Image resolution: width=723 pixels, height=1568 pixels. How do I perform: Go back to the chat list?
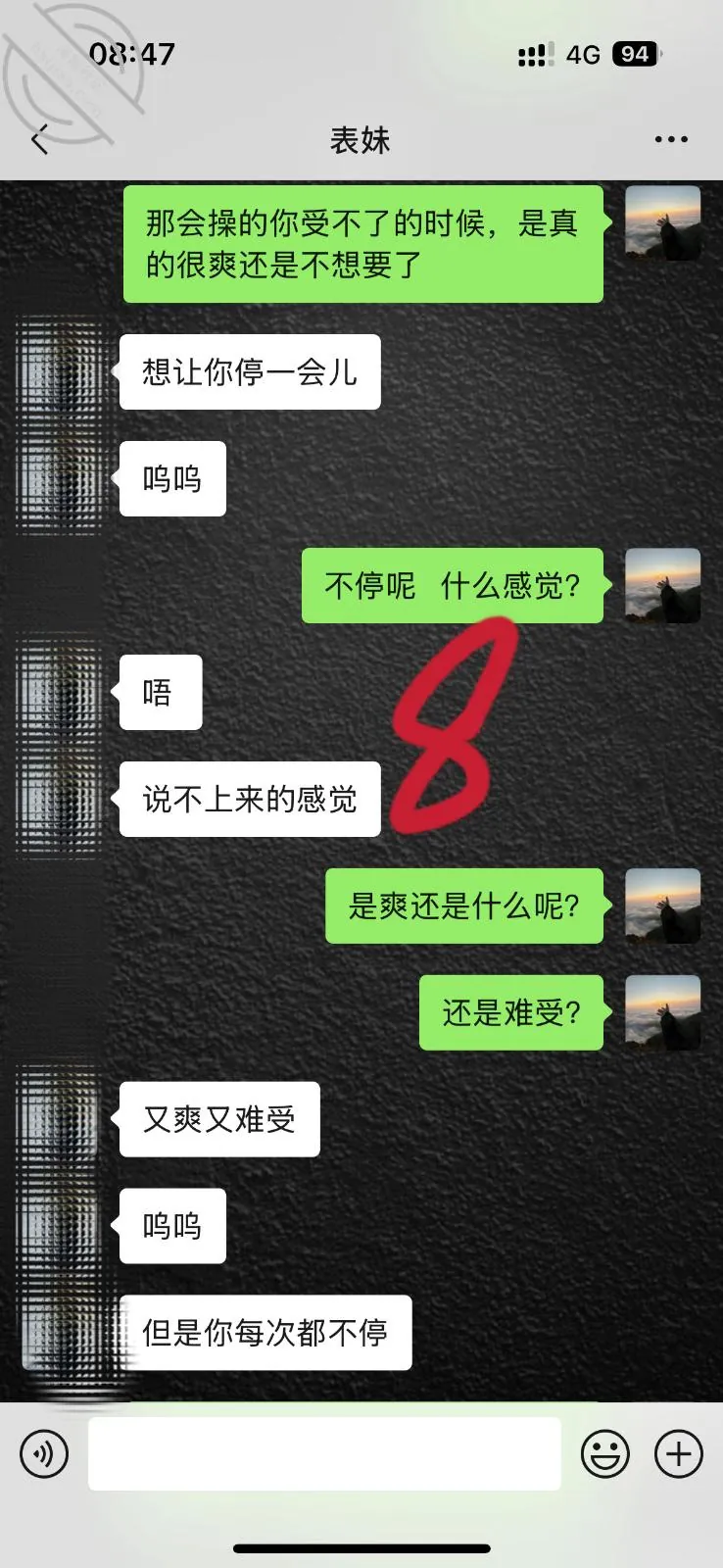(40, 140)
